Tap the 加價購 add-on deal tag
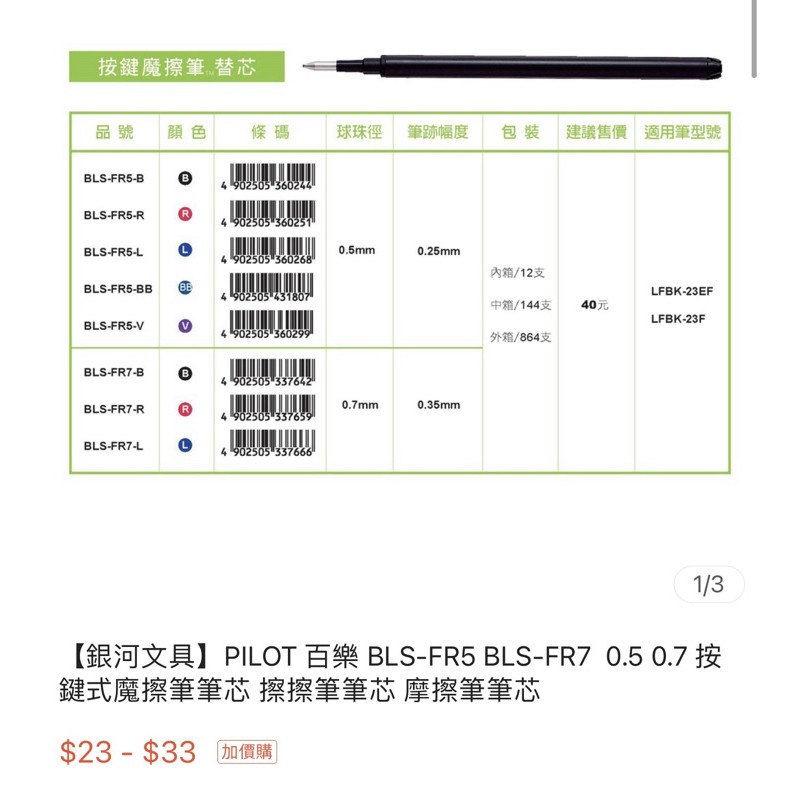This screenshot has width=800, height=800. [247, 752]
